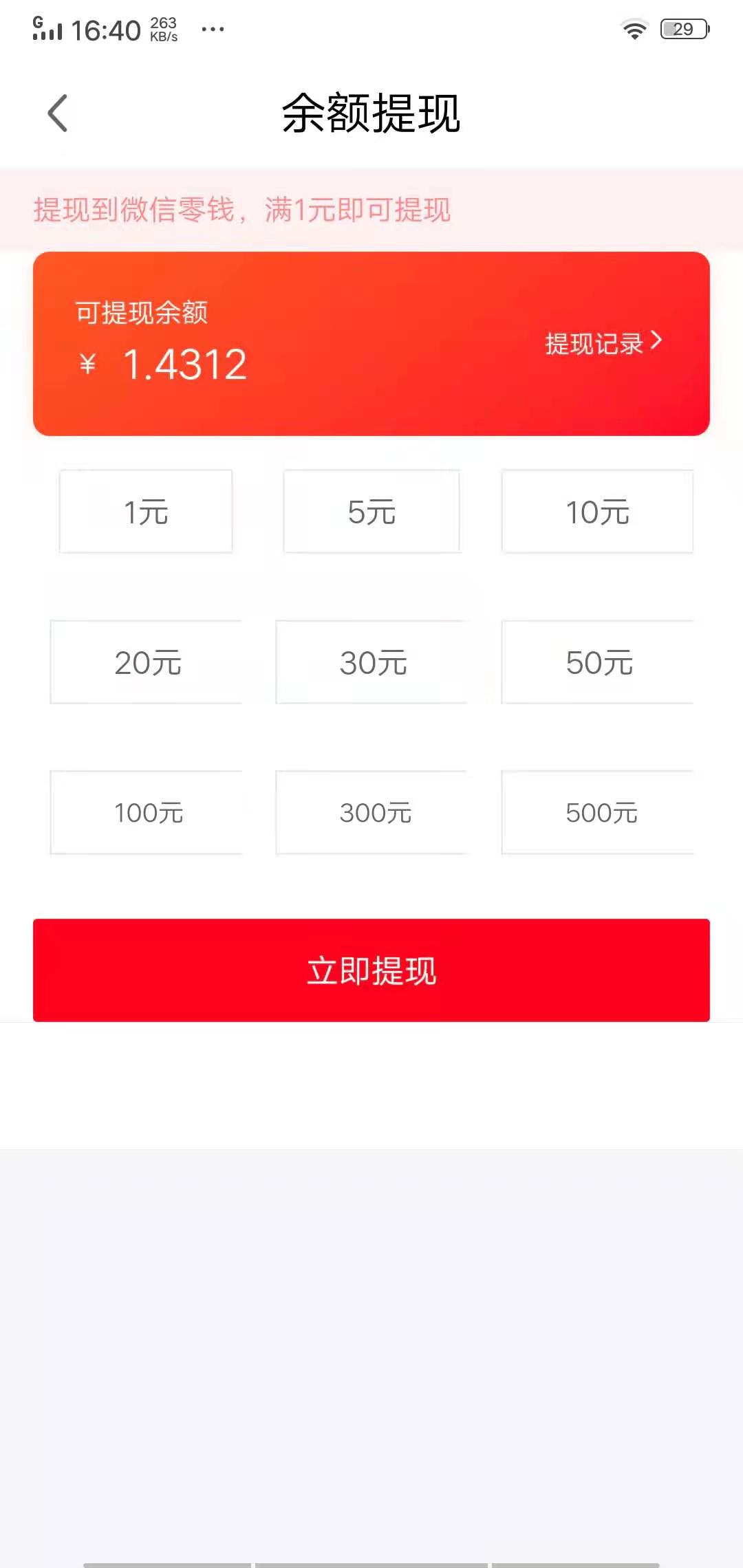Select the 500元 withdrawal amount
This screenshot has width=743, height=1568.
[597, 812]
